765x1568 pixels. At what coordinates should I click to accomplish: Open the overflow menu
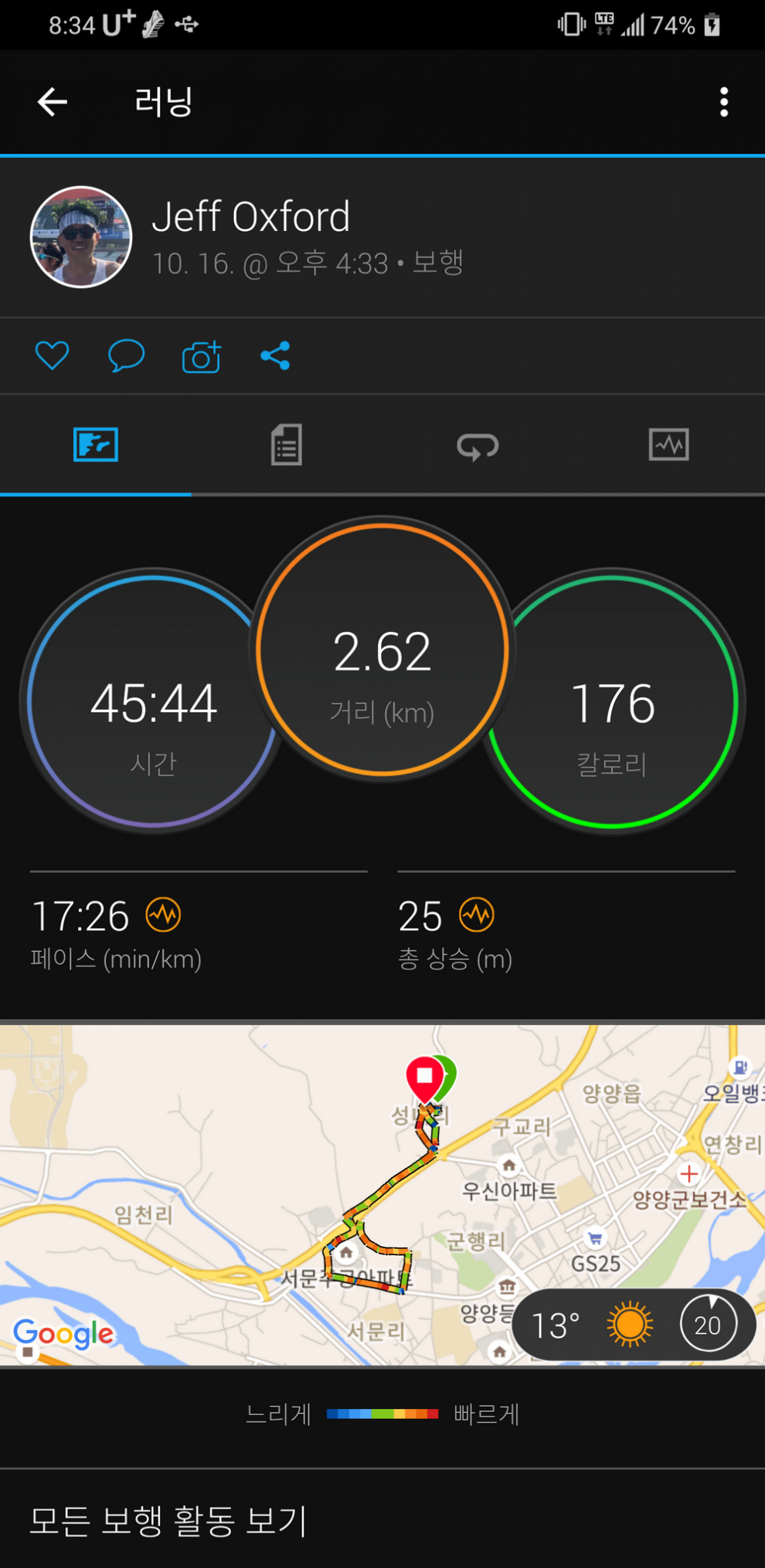click(723, 102)
